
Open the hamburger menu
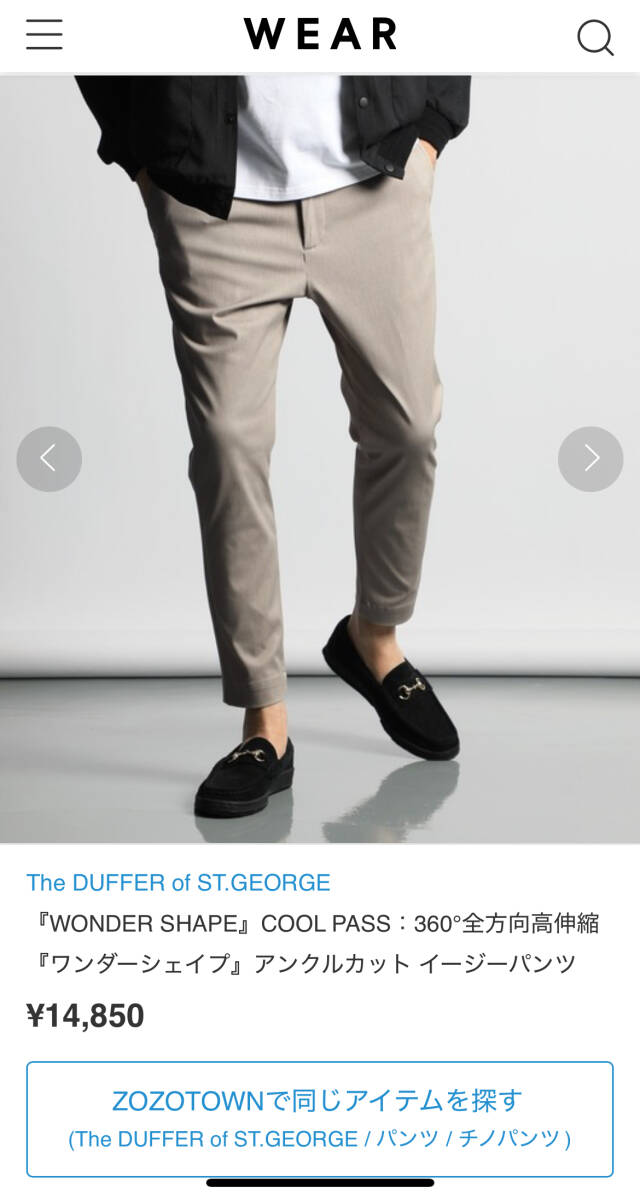coord(44,35)
